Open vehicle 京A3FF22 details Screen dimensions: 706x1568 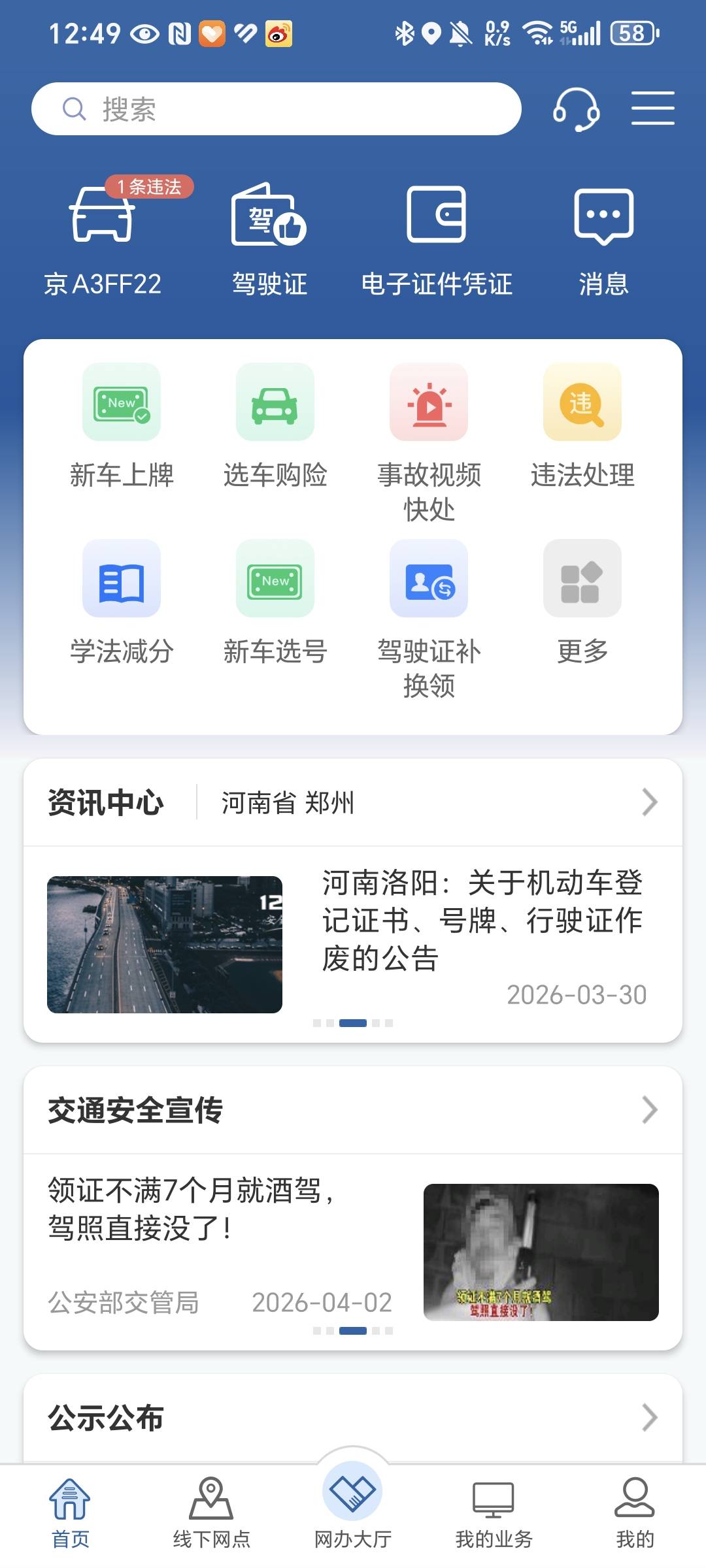tap(103, 238)
